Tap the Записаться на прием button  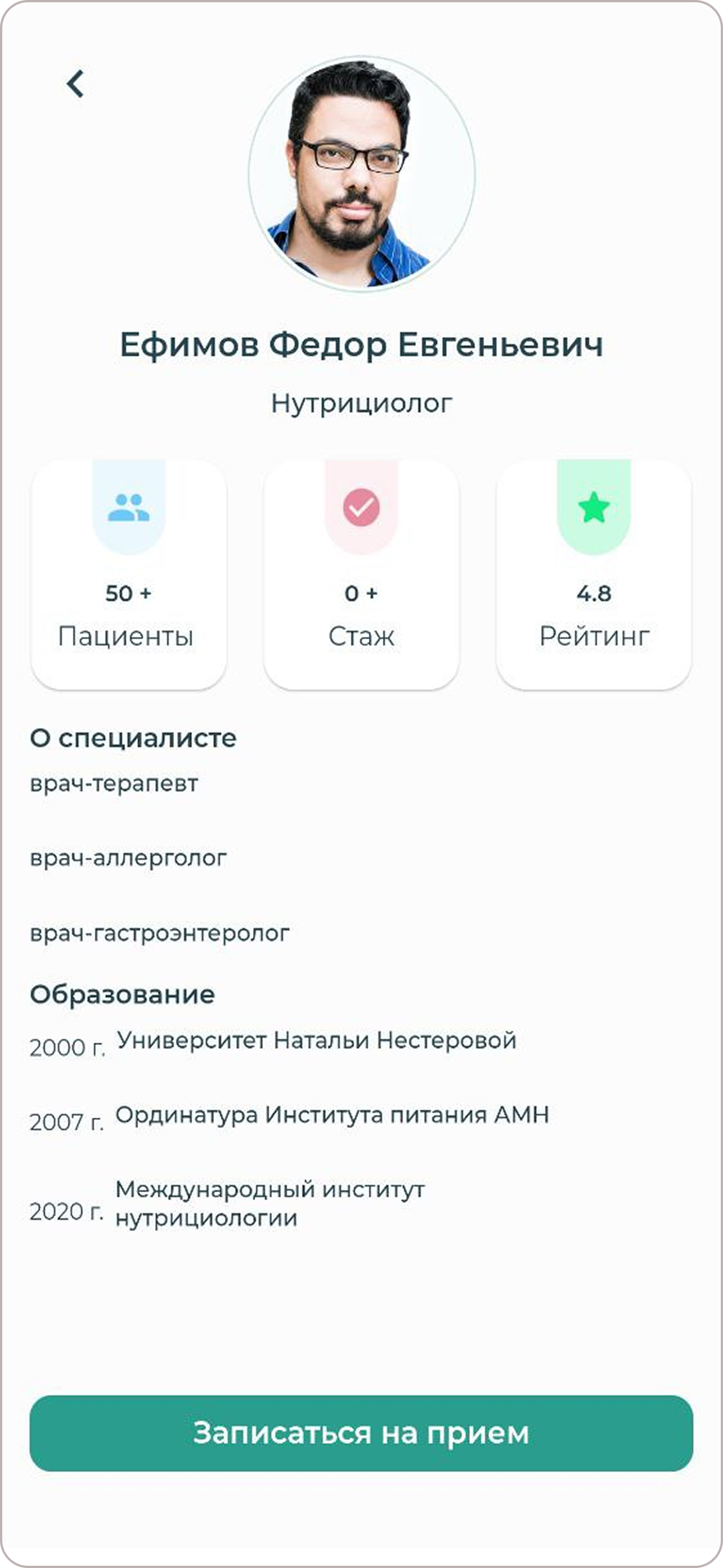[361, 1433]
